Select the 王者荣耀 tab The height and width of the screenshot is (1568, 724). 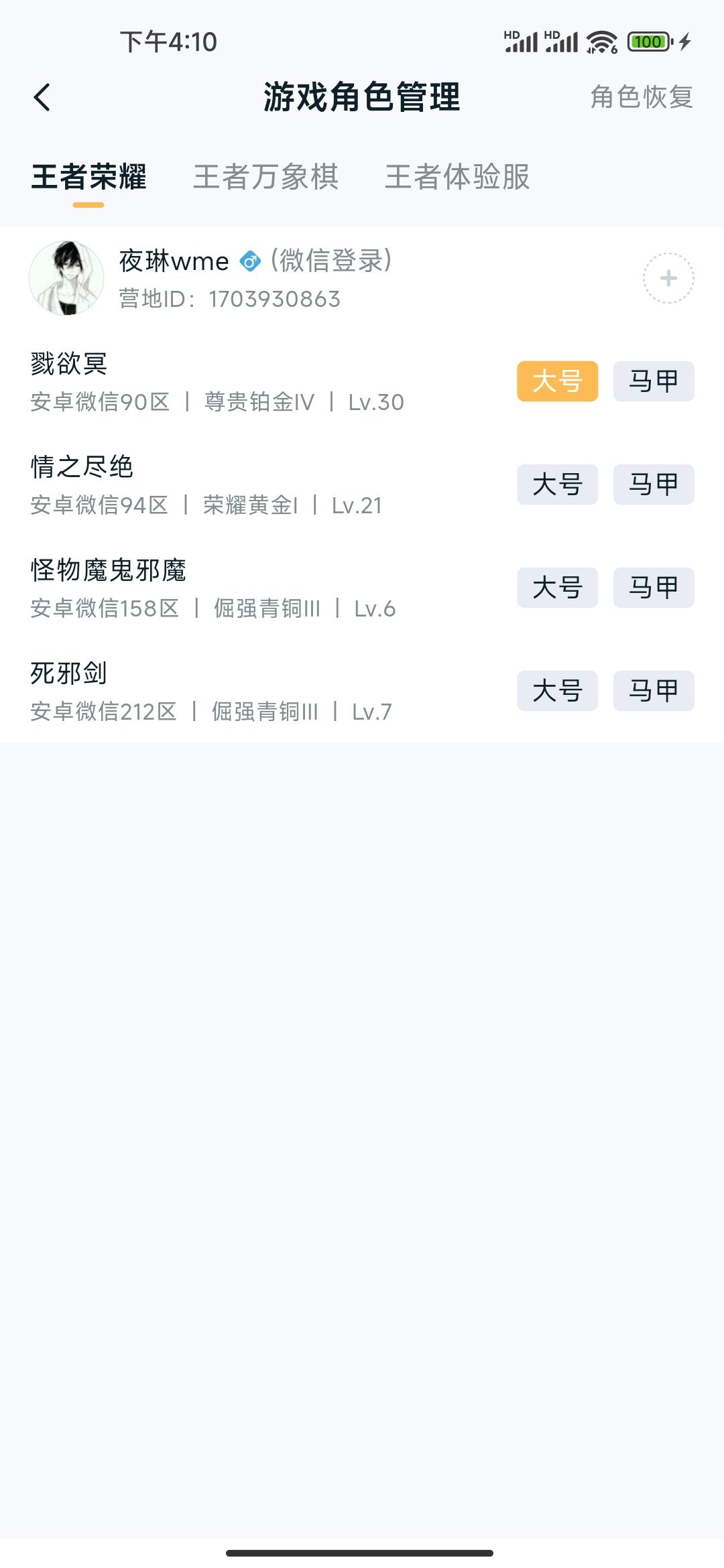point(88,177)
